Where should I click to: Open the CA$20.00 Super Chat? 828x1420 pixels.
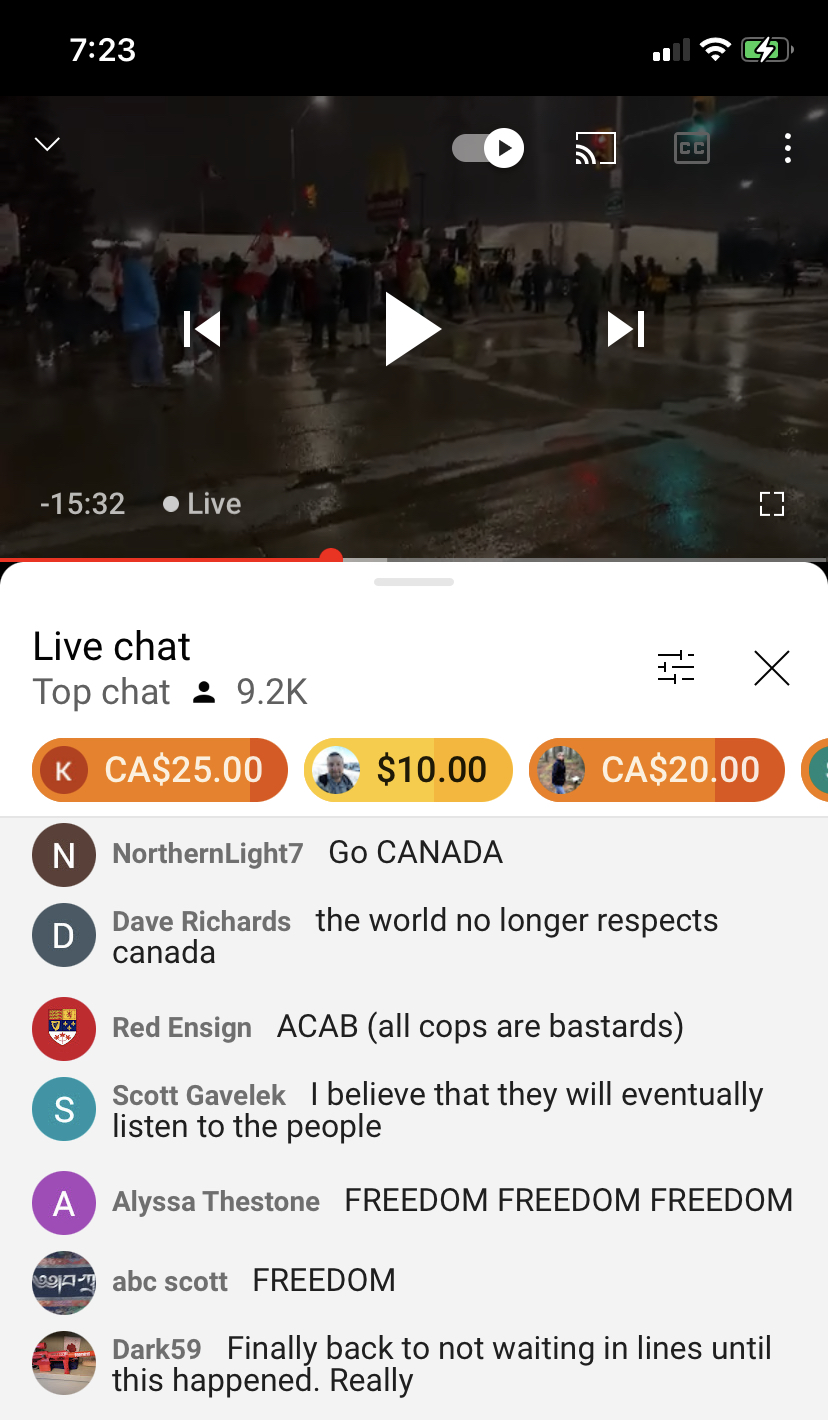tap(656, 770)
